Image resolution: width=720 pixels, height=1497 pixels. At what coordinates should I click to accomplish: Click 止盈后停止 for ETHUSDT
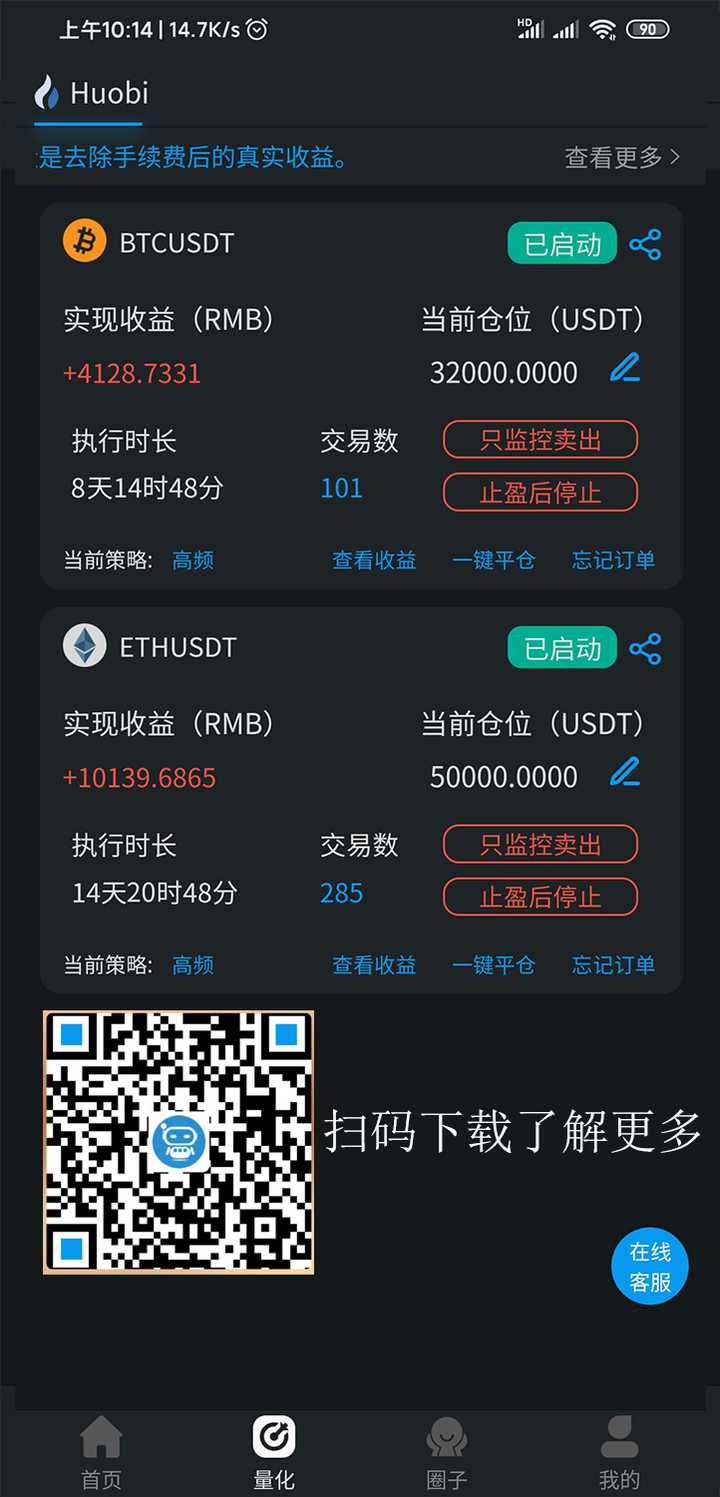click(x=540, y=897)
